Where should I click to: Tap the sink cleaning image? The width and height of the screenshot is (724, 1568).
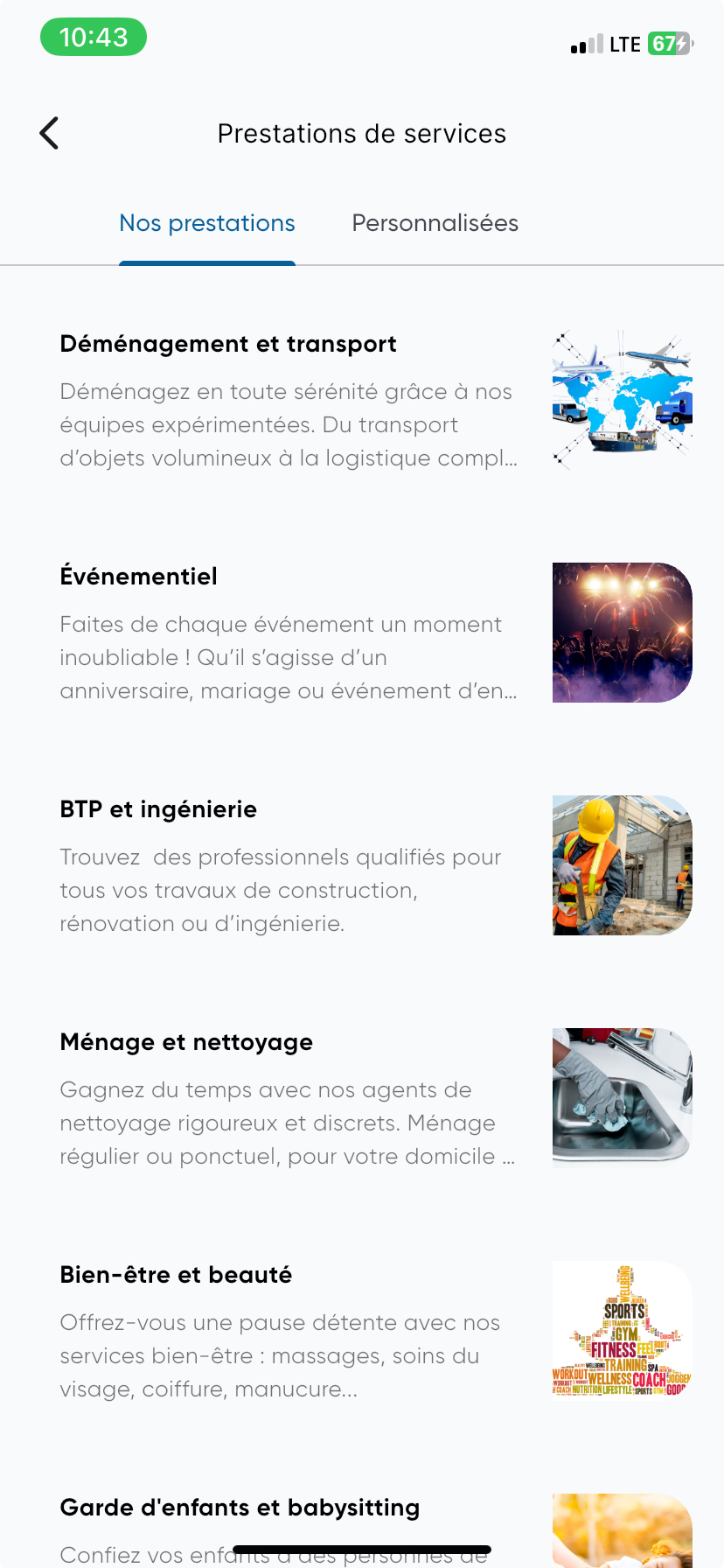tap(621, 1097)
